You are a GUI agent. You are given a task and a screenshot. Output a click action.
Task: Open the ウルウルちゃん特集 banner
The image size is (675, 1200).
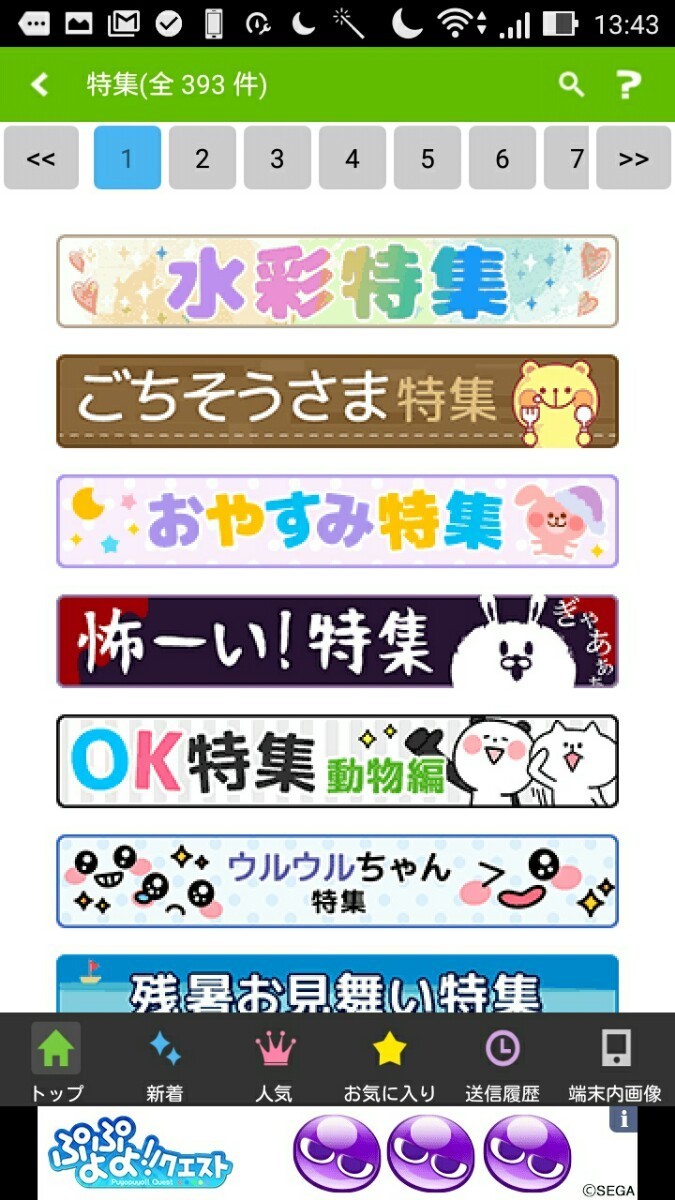tap(337, 881)
